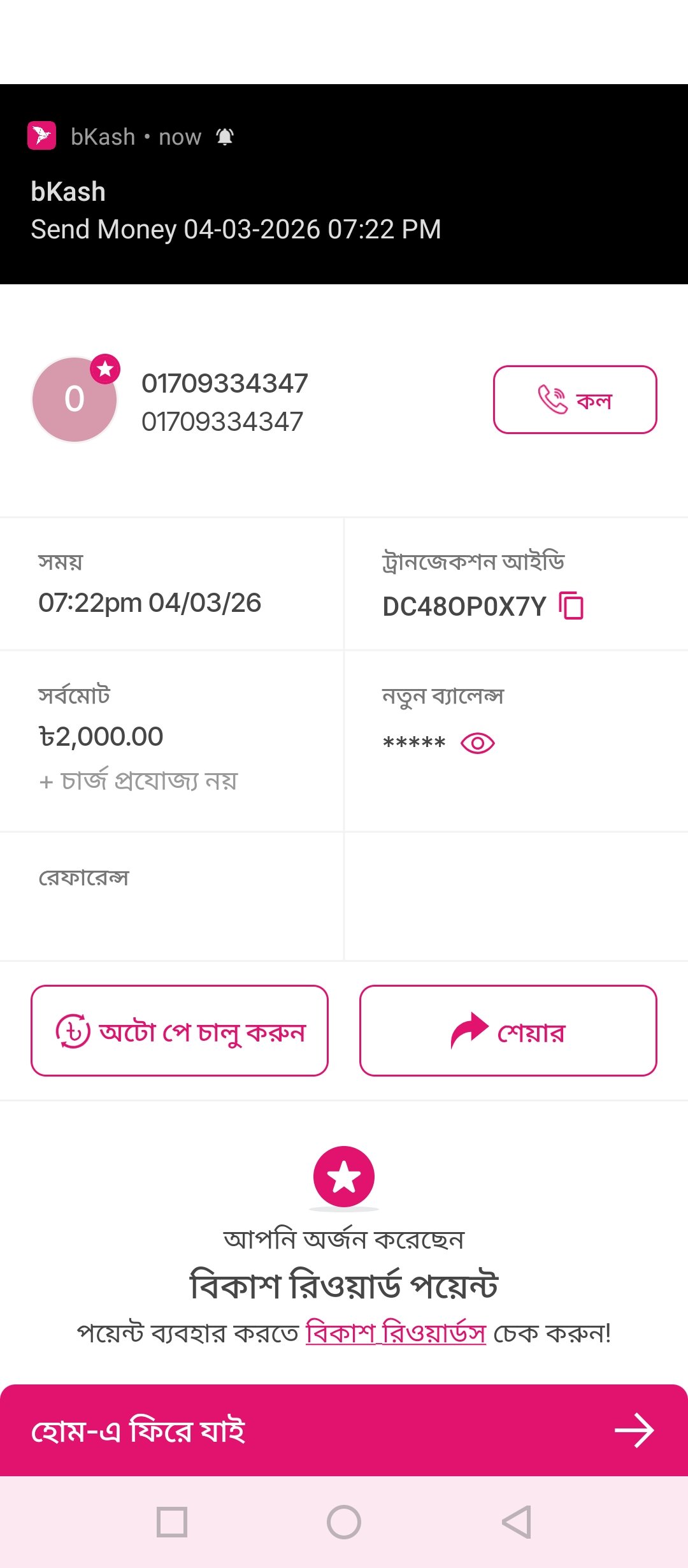The width and height of the screenshot is (688, 1568).
Task: Open recipient details via the avatar
Action: tap(74, 398)
